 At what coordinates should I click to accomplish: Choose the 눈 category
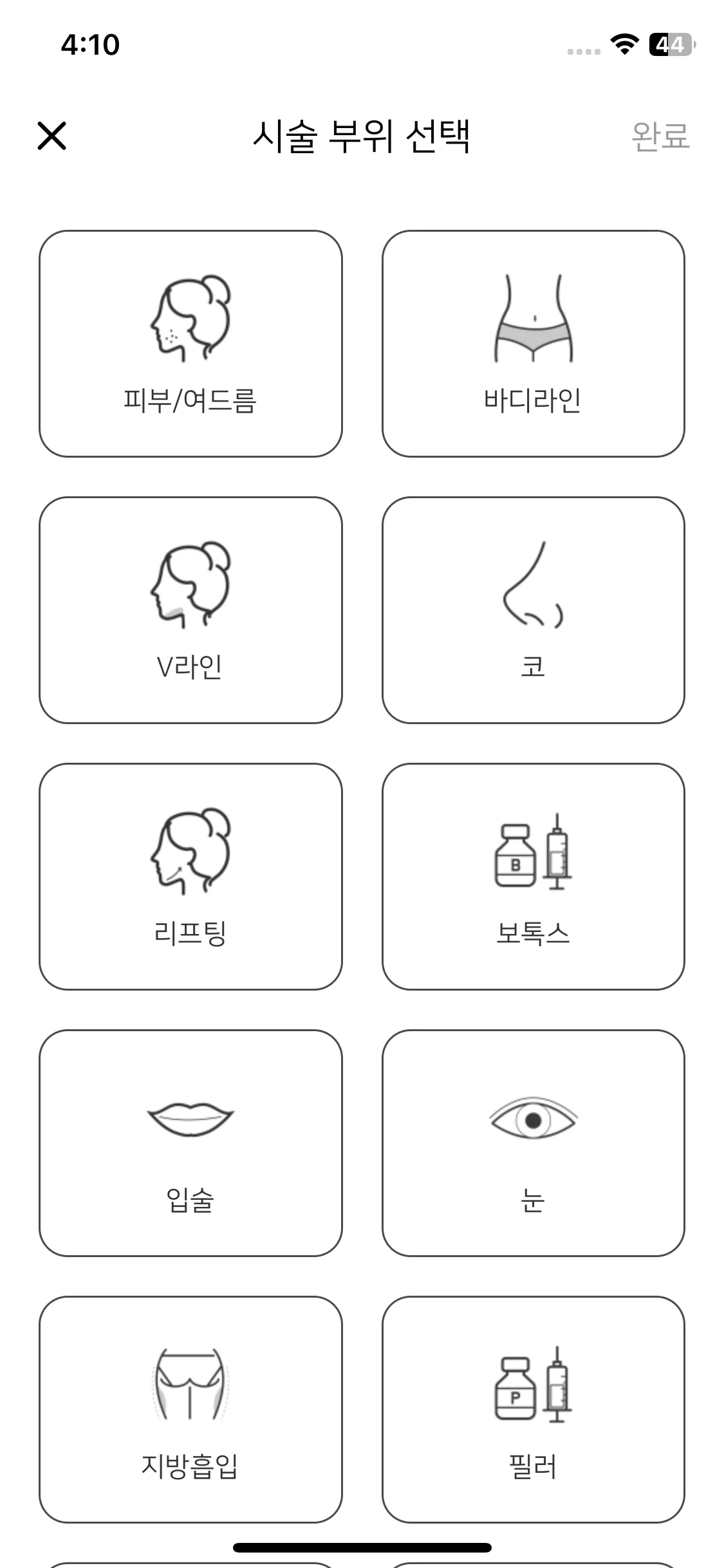(533, 1143)
